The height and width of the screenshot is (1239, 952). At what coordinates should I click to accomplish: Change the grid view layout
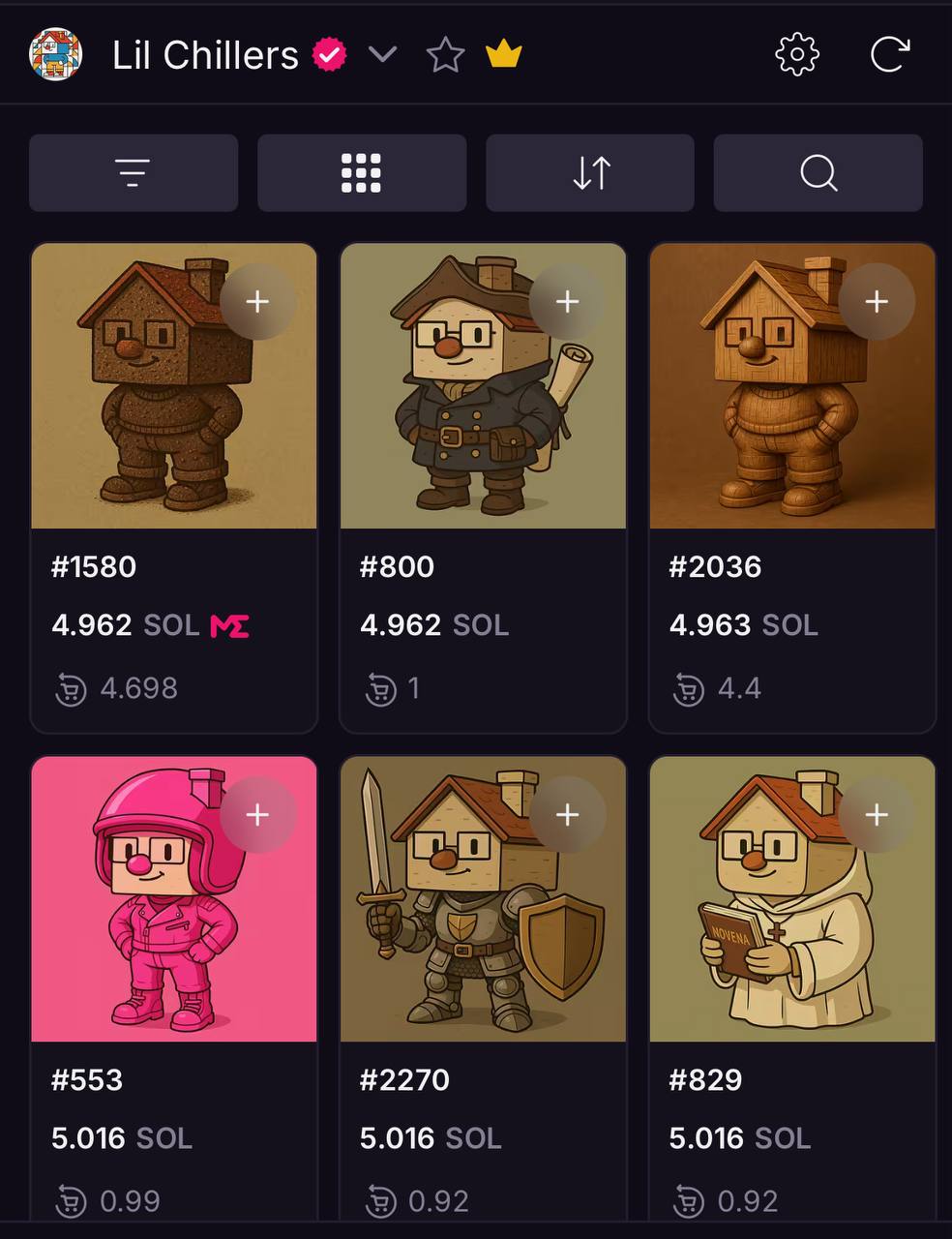pyautogui.click(x=361, y=173)
